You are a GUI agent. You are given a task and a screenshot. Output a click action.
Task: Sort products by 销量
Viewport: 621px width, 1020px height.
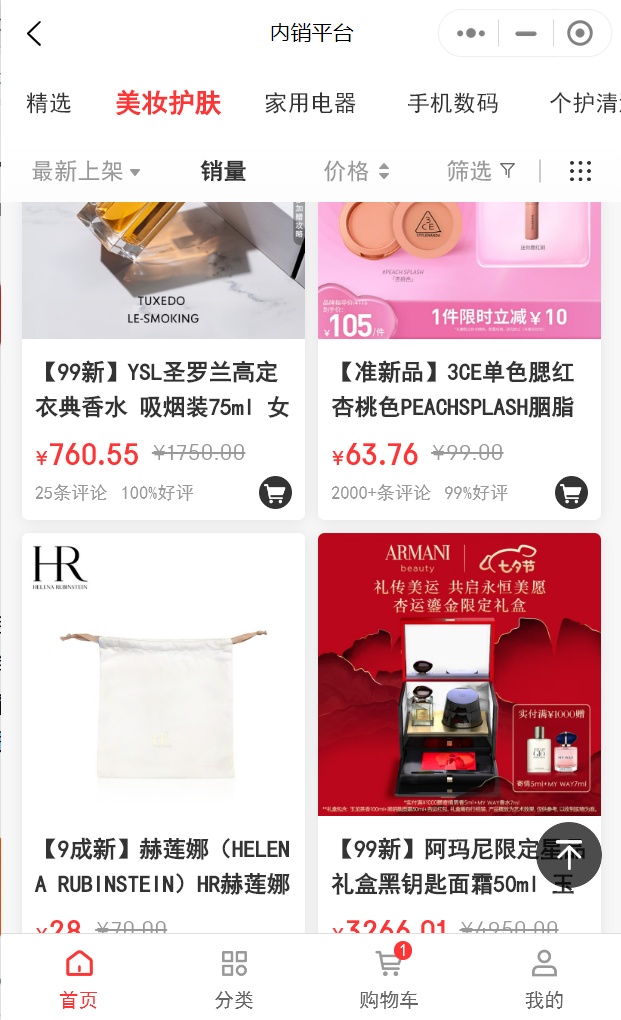point(223,172)
